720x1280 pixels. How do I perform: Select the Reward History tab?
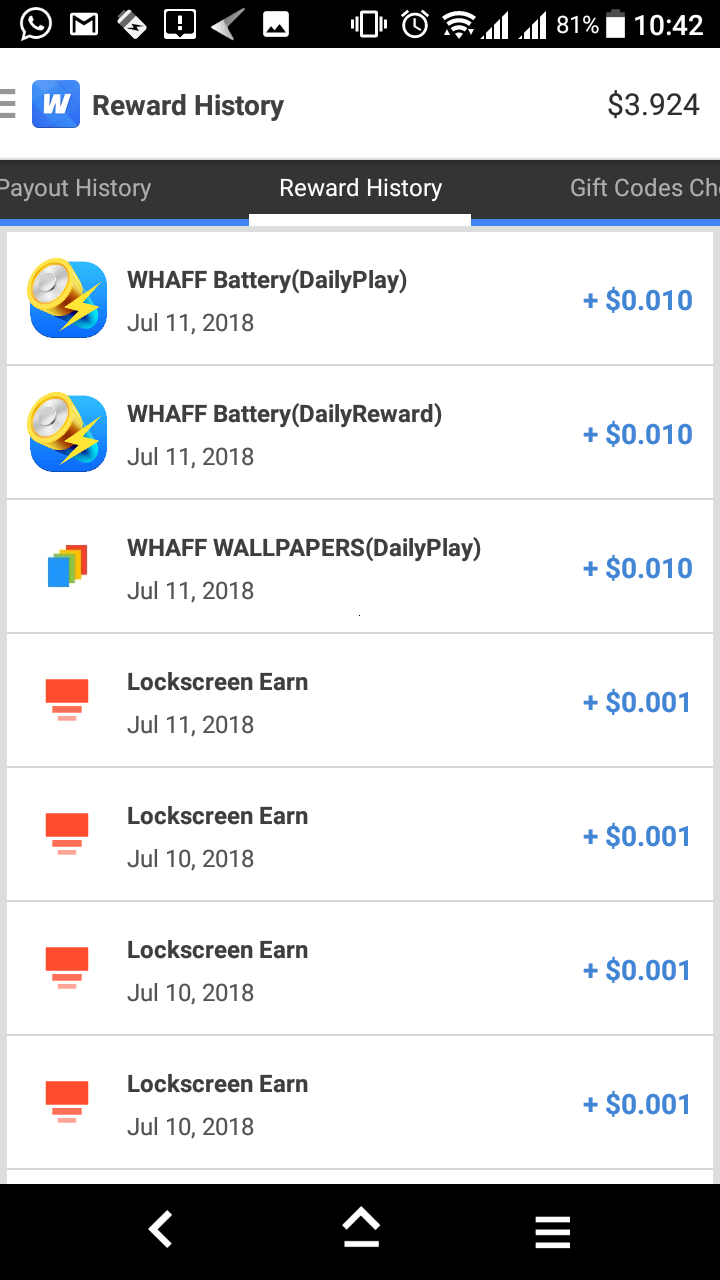[360, 188]
